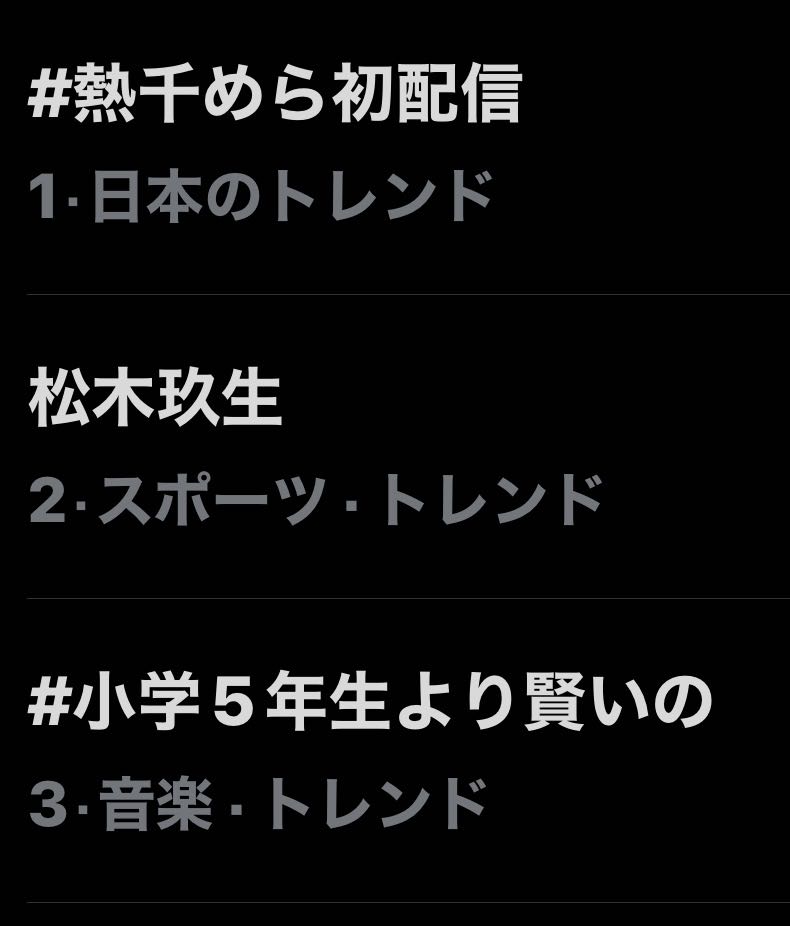Open the #小学5年生より賢いの trend
The height and width of the screenshot is (926, 790).
click(395, 751)
